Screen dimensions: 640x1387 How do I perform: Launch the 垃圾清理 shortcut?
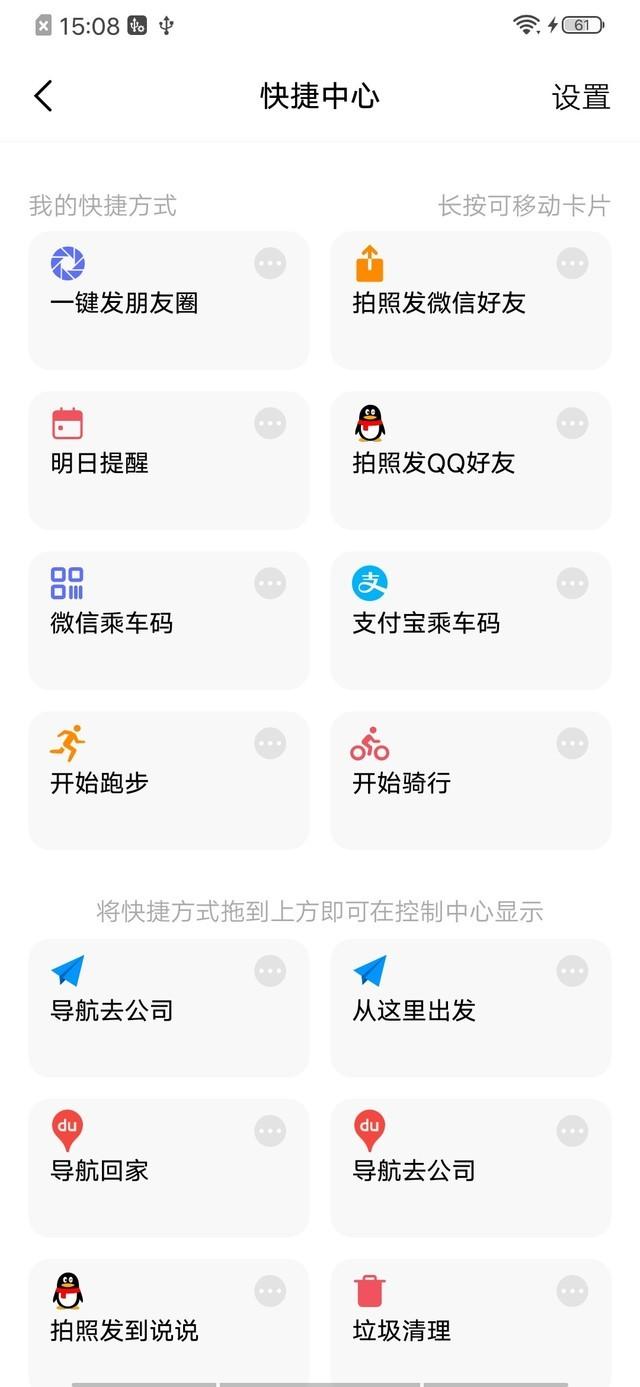point(471,1322)
